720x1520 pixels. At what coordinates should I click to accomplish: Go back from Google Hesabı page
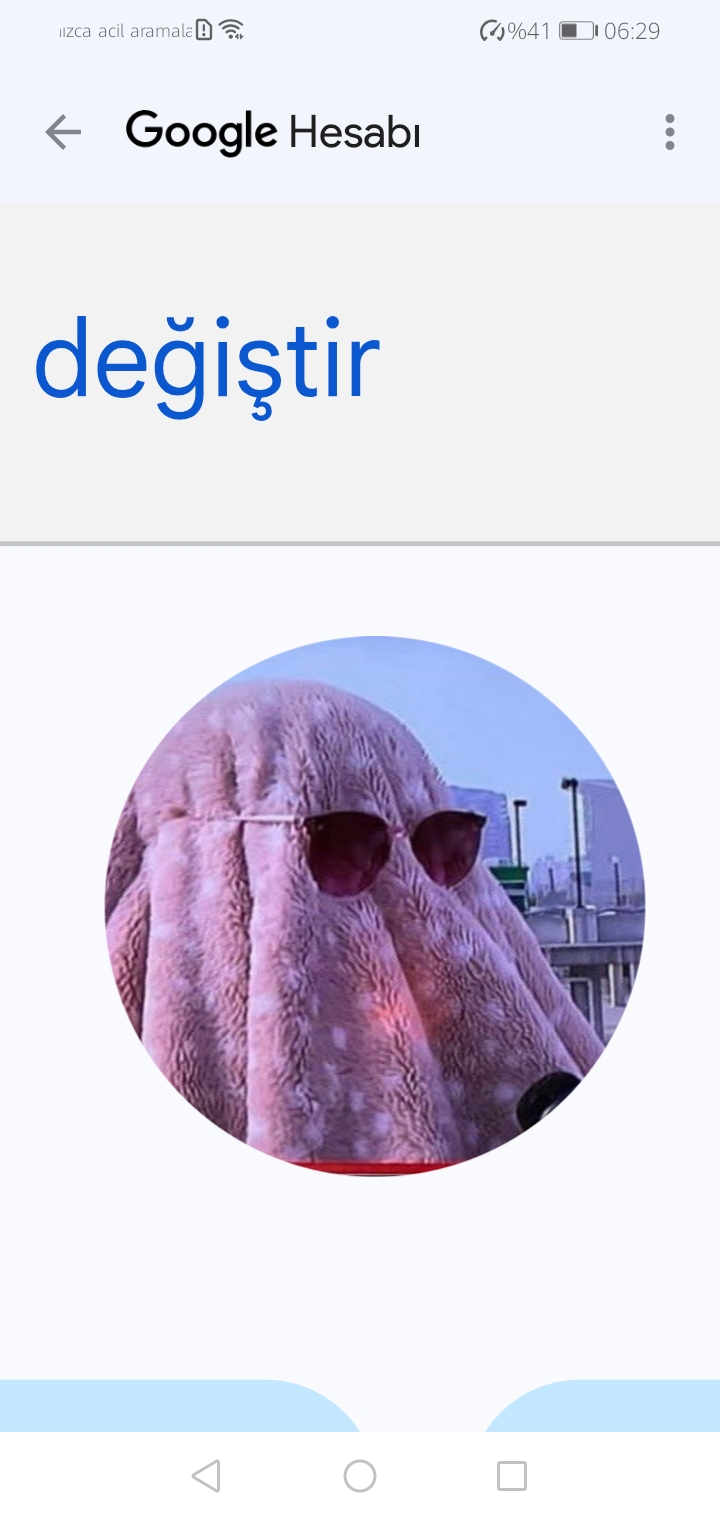(63, 132)
